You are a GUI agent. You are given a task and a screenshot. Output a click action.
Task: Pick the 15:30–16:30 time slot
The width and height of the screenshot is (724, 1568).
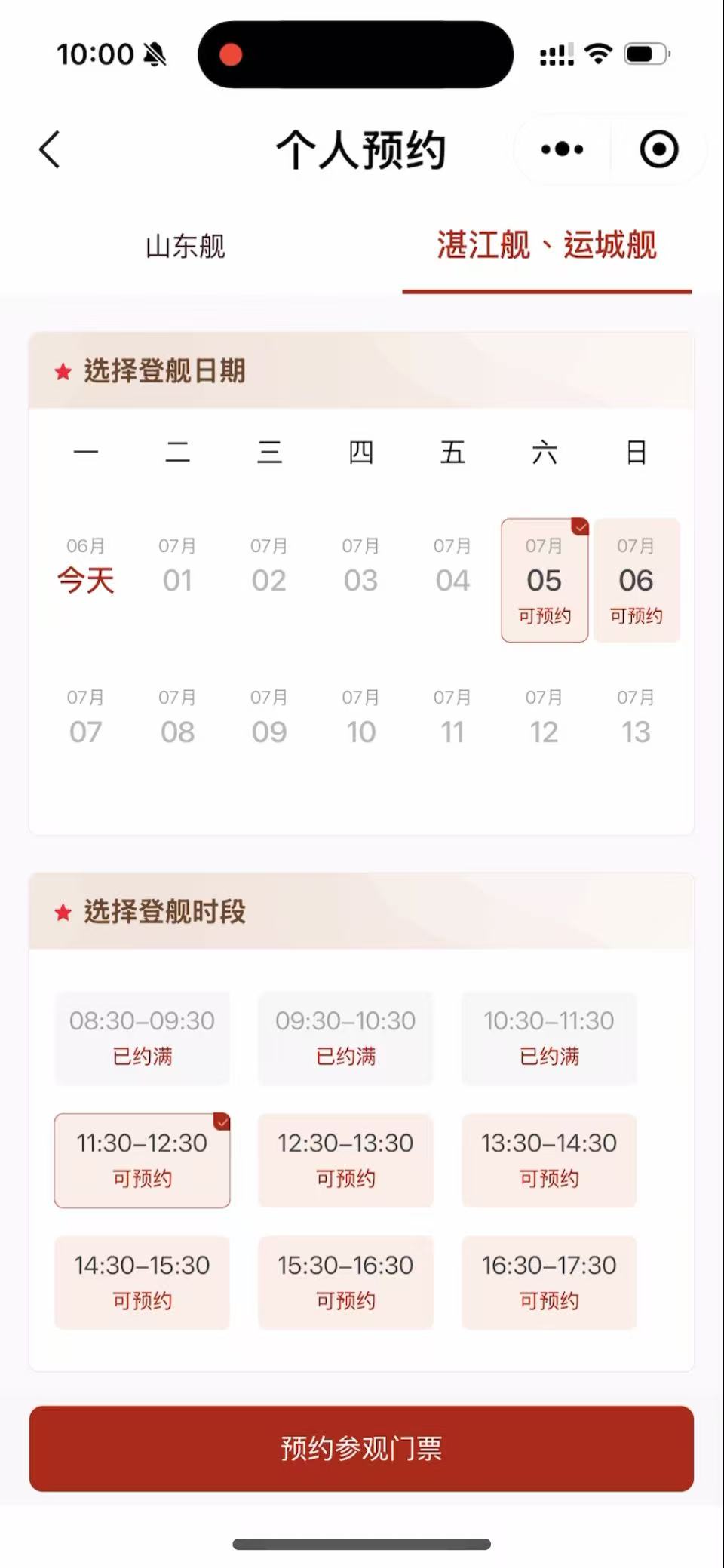[x=345, y=1282]
